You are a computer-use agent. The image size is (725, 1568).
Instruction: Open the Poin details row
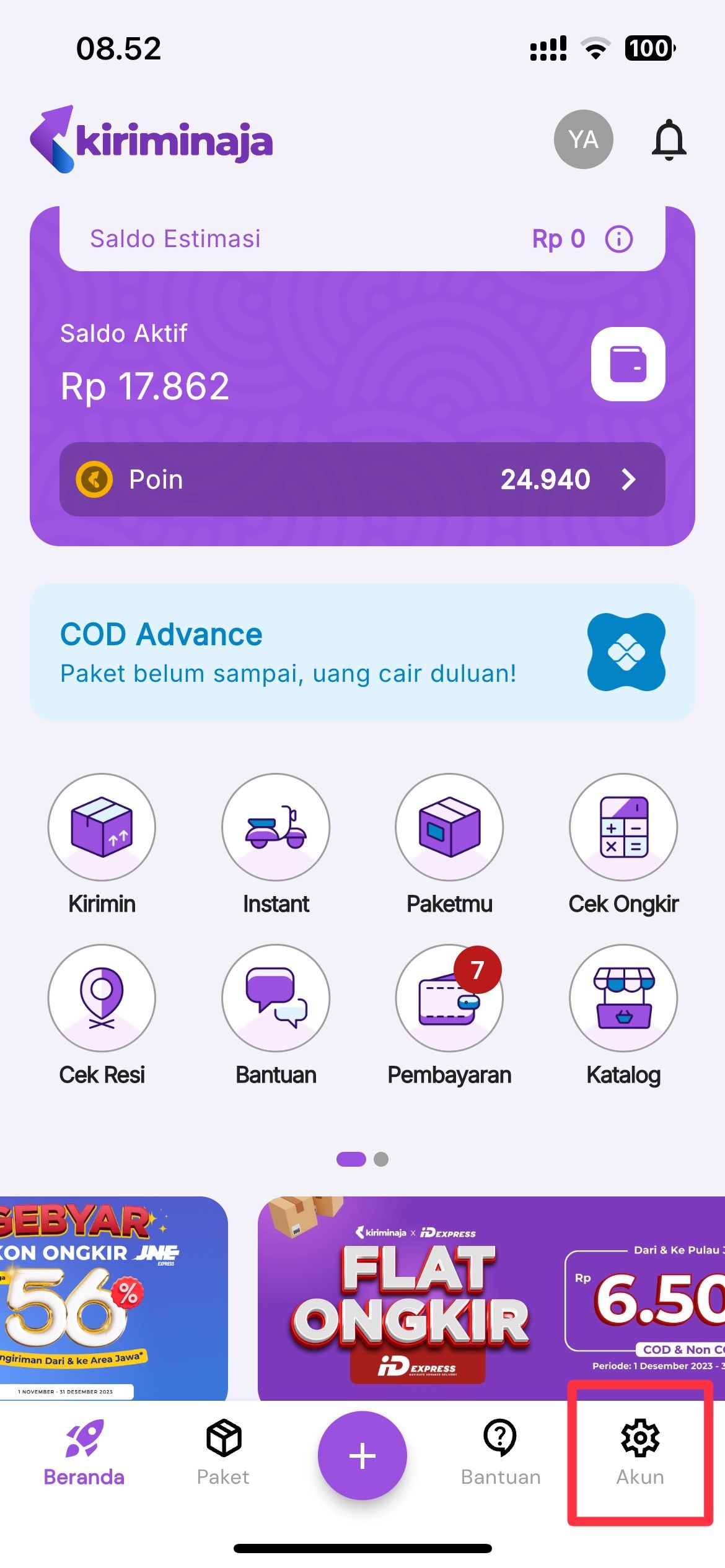pos(362,479)
